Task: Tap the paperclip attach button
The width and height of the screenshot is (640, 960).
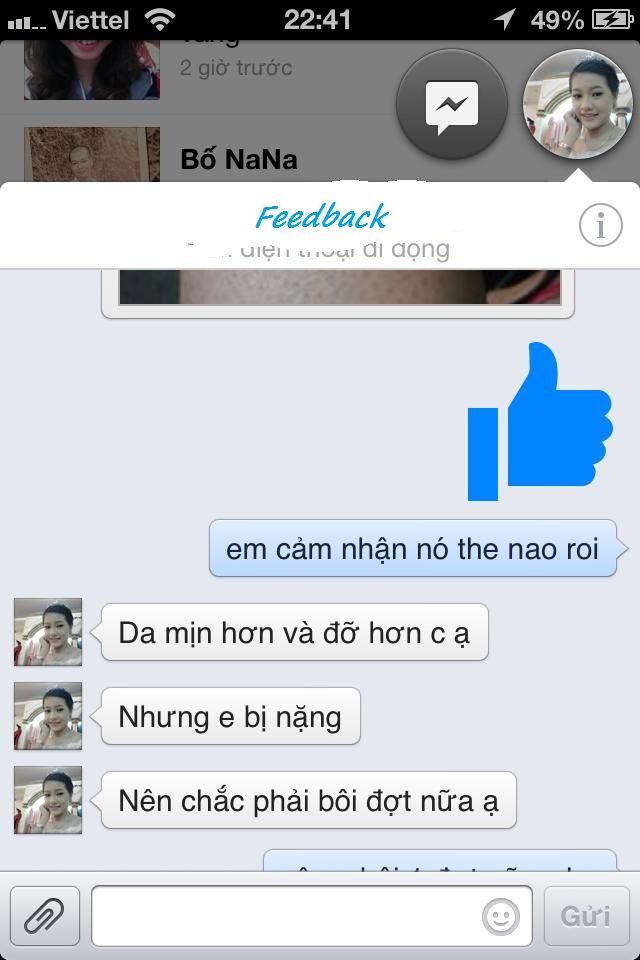Action: point(44,915)
